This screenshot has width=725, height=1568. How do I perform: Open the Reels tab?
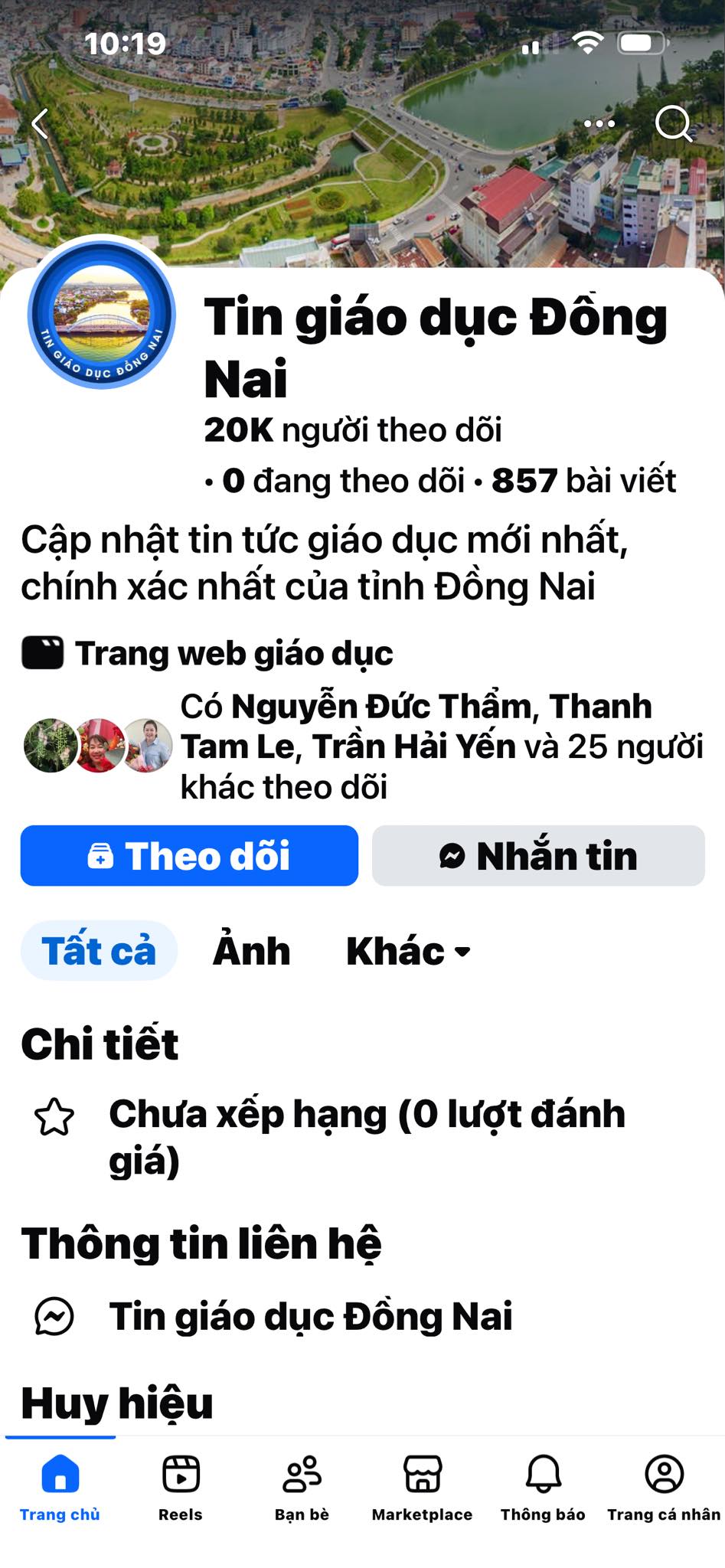(x=181, y=1487)
